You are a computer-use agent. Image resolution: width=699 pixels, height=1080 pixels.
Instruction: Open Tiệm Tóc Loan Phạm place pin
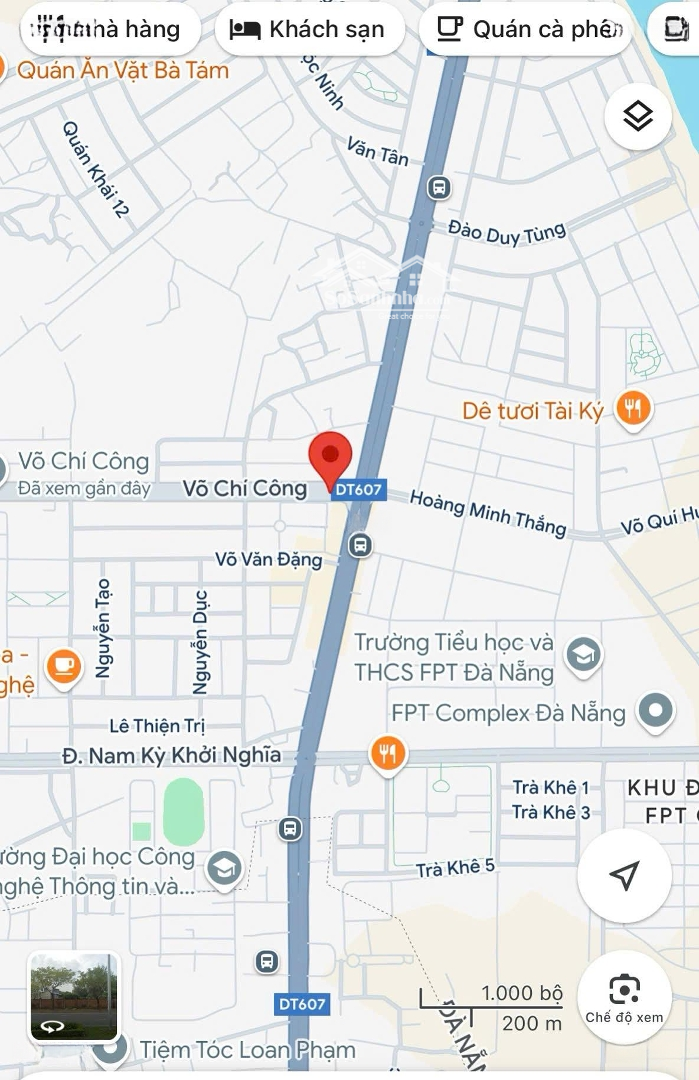click(x=109, y=1050)
